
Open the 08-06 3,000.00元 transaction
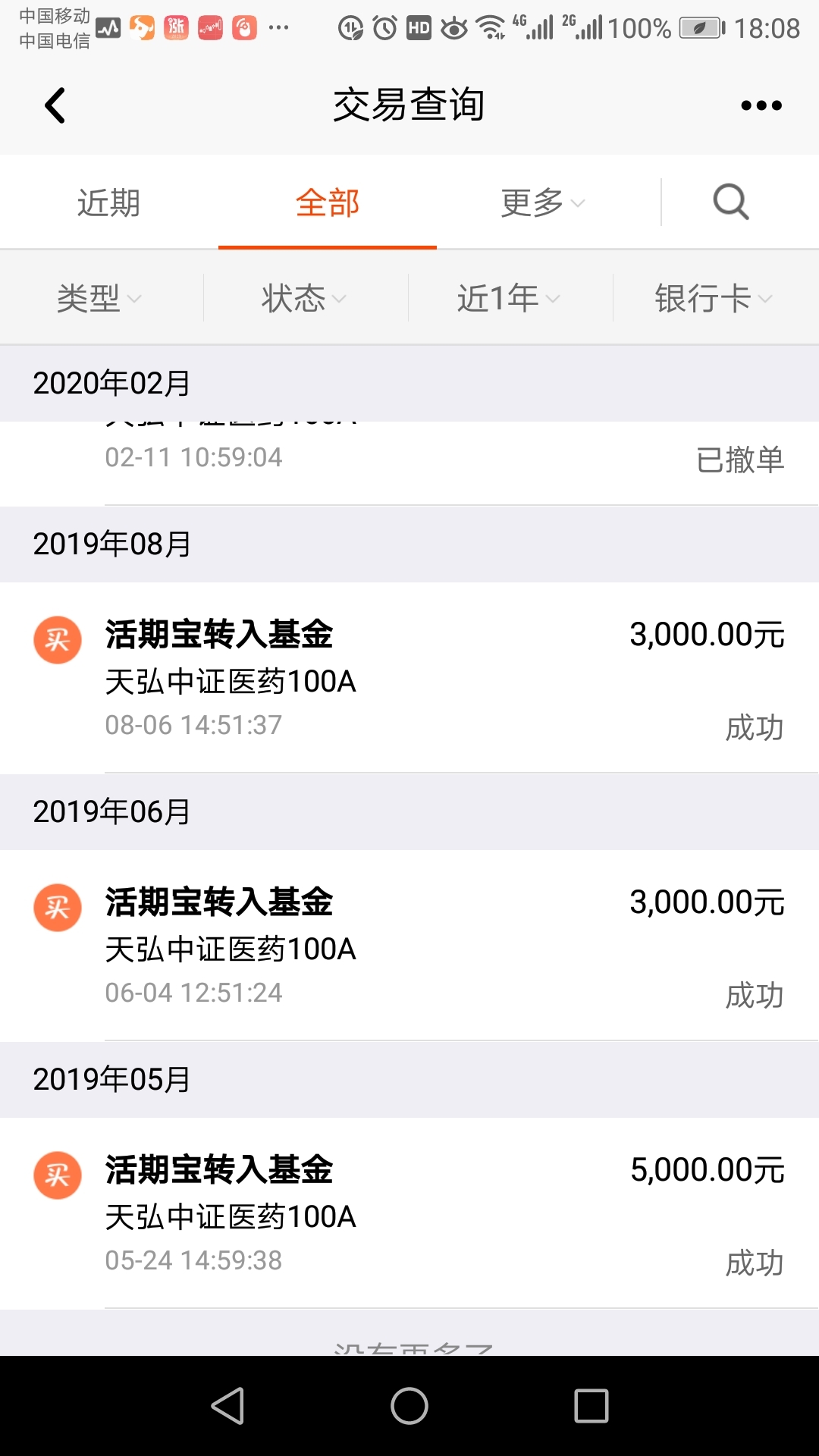click(409, 678)
